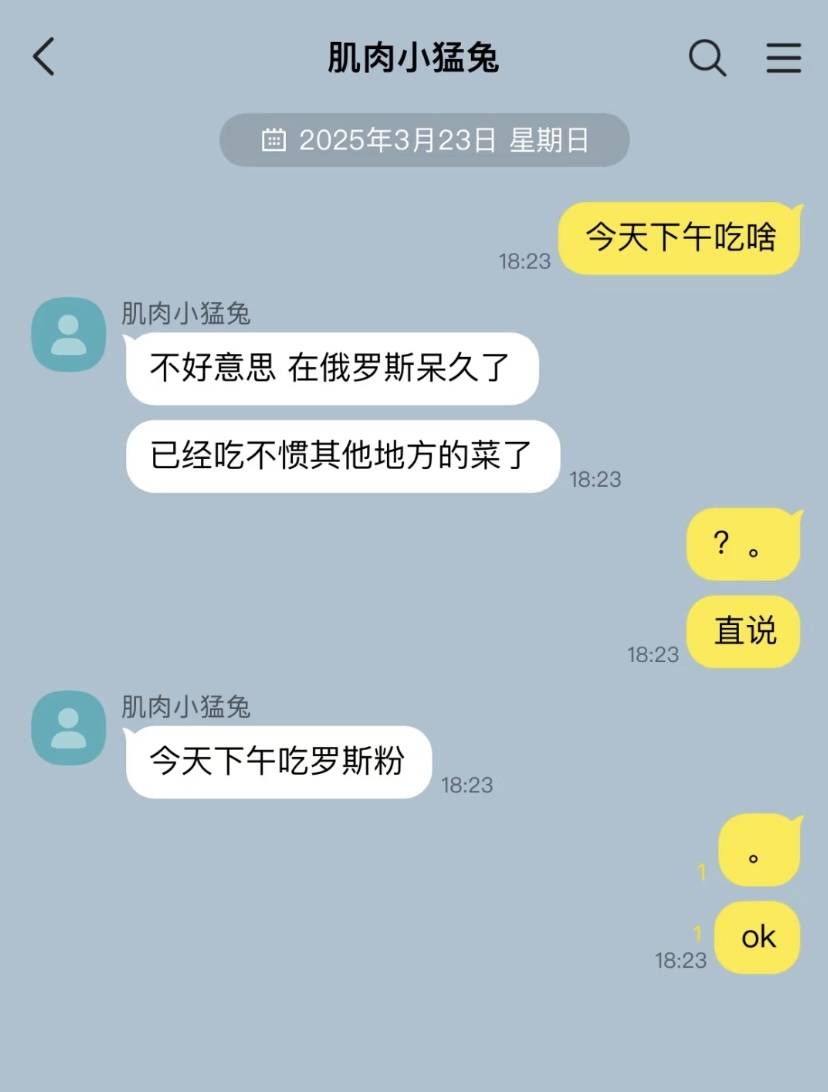This screenshot has width=828, height=1092.
Task: Open avatar beside 不好意思 在俄罗斯呆久了
Action: pyautogui.click(x=68, y=334)
